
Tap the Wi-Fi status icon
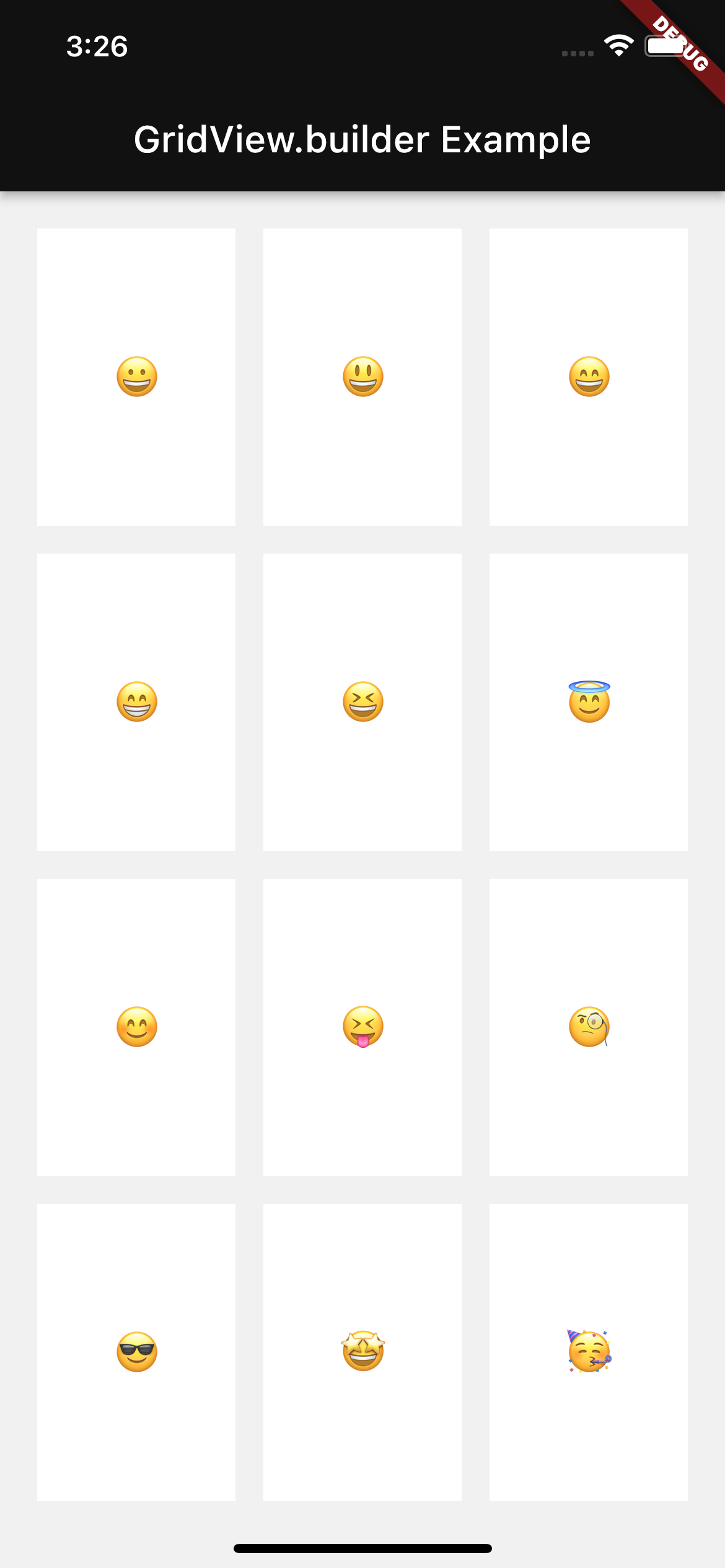coord(618,43)
